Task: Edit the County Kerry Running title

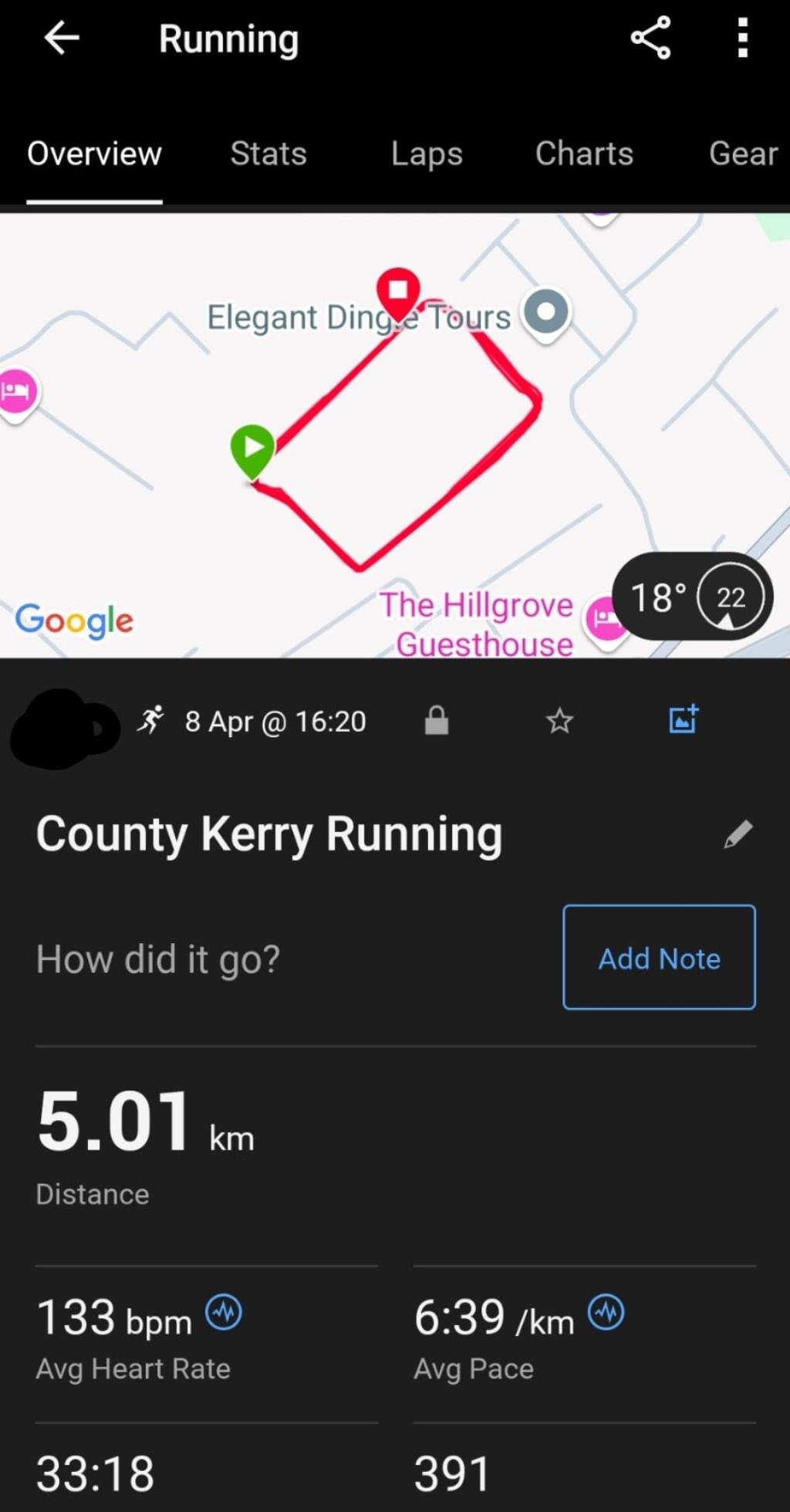Action: point(738,834)
